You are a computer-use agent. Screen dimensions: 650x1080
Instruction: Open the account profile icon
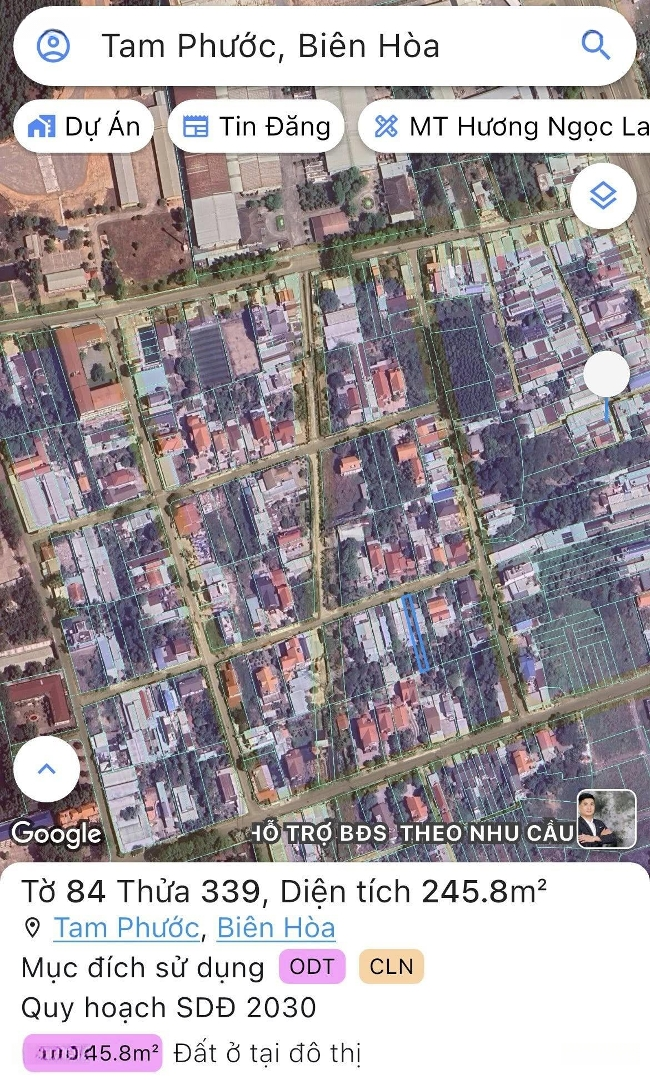53,46
